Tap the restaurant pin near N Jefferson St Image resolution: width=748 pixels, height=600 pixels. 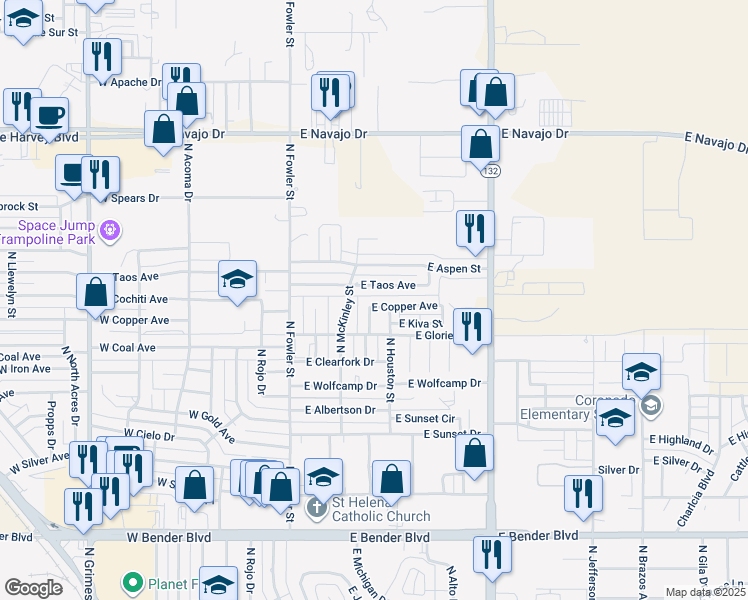pos(582,494)
